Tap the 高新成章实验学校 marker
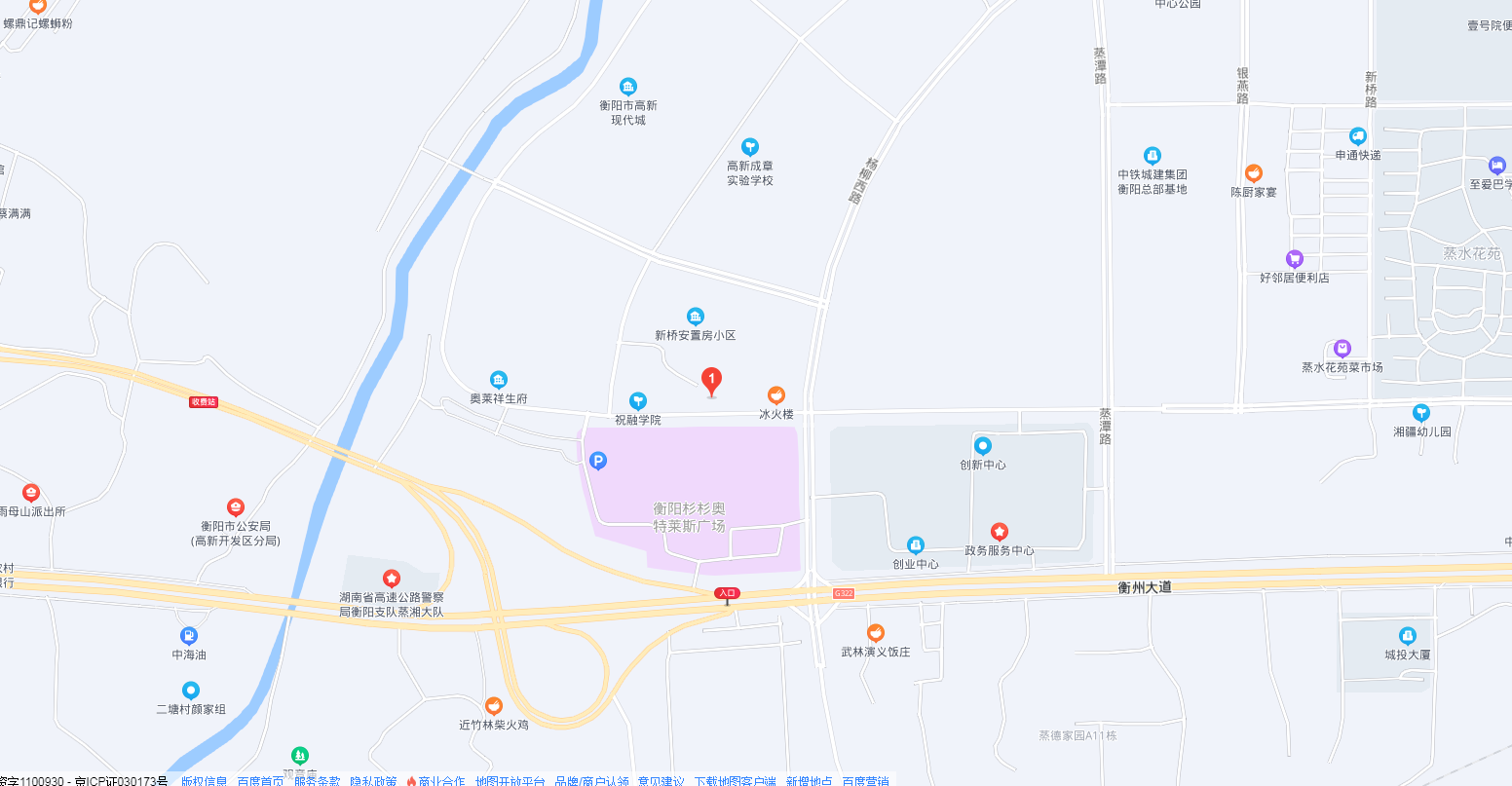Viewport: 1512px width, 786px height. [x=749, y=147]
